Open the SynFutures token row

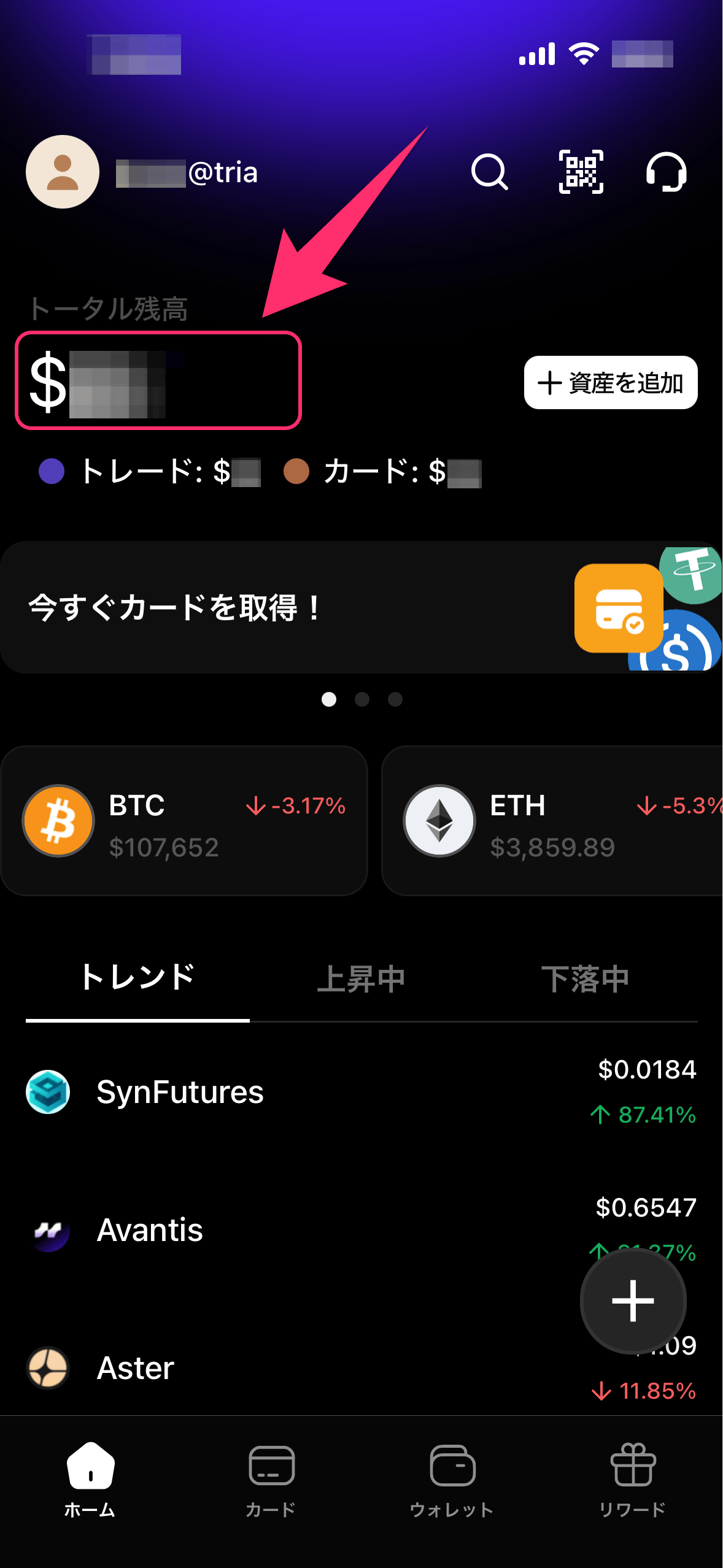(307, 1093)
